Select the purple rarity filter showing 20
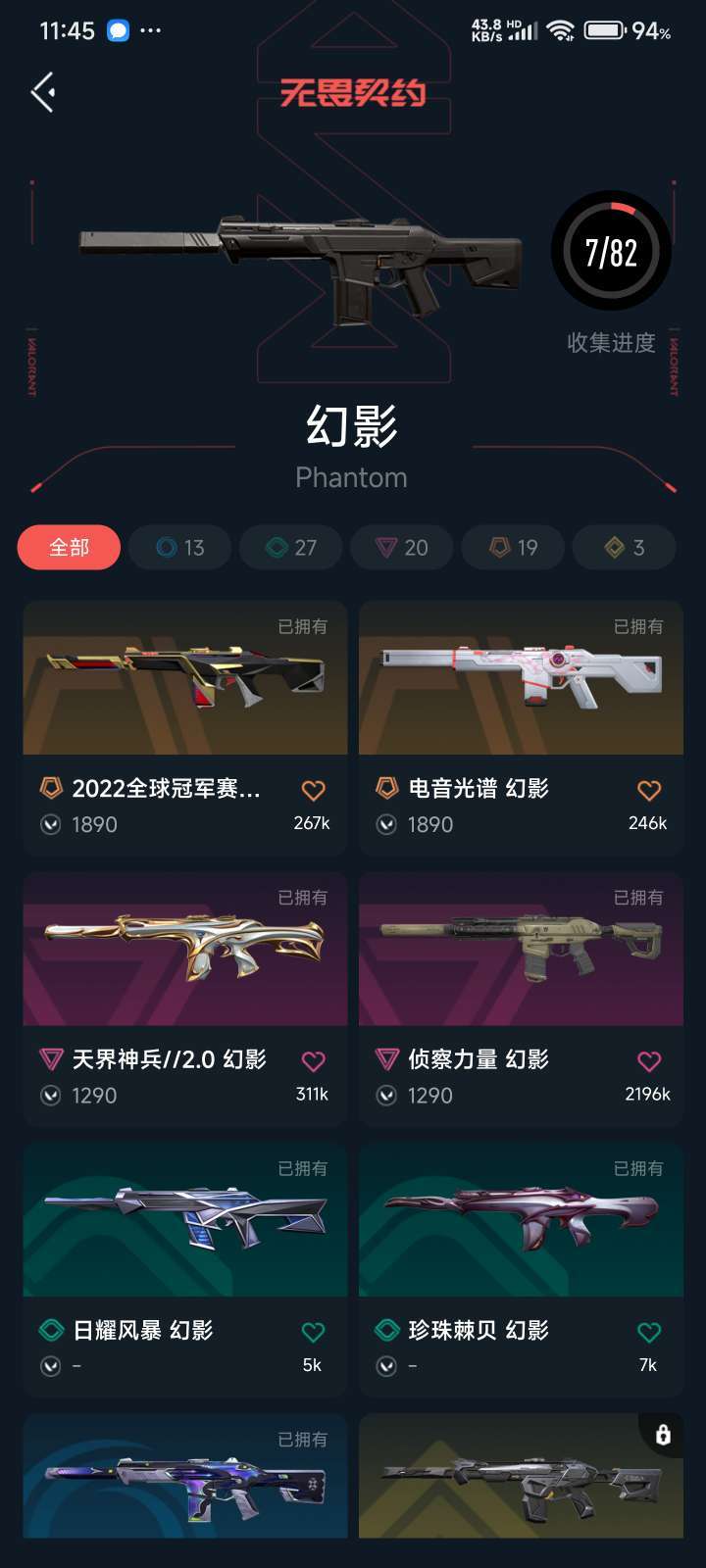Screen dimensions: 706x1568 pyautogui.click(x=402, y=548)
